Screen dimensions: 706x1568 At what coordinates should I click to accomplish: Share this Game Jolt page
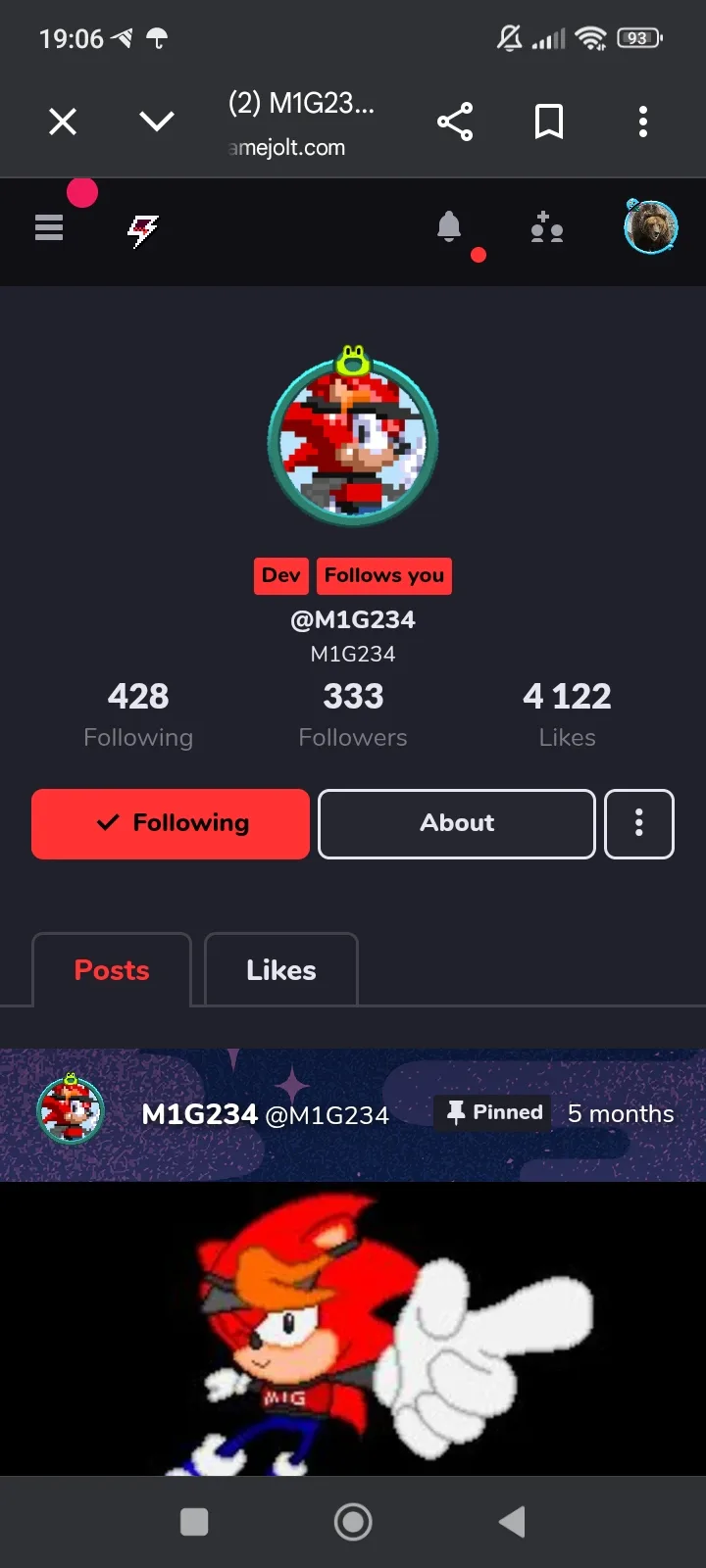(x=455, y=122)
